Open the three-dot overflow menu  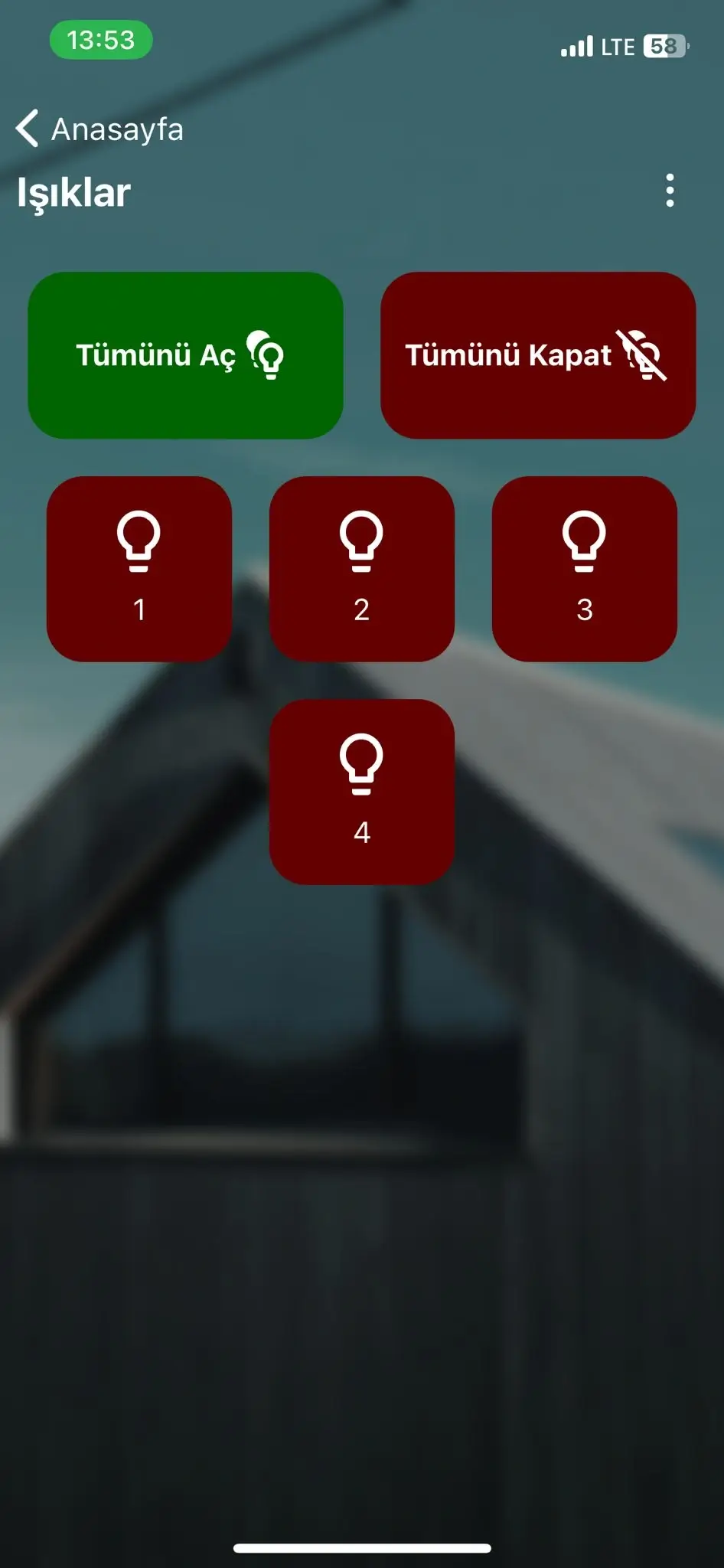(x=670, y=191)
